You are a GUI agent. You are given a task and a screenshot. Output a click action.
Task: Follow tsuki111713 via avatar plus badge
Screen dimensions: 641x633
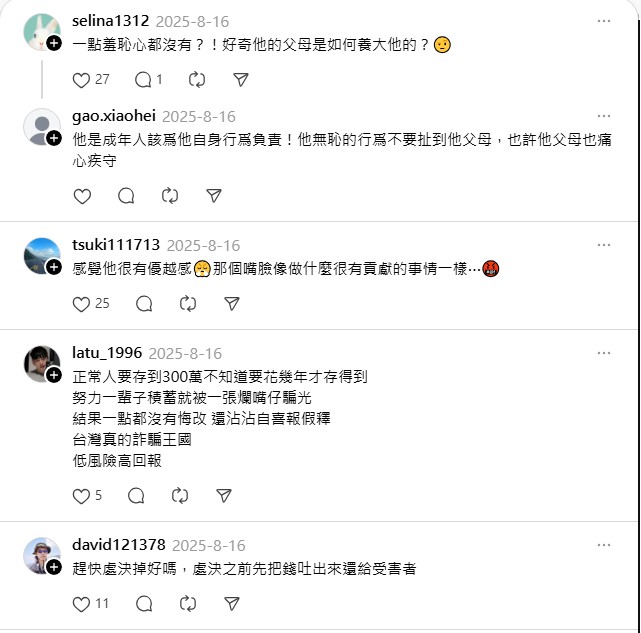[54, 266]
